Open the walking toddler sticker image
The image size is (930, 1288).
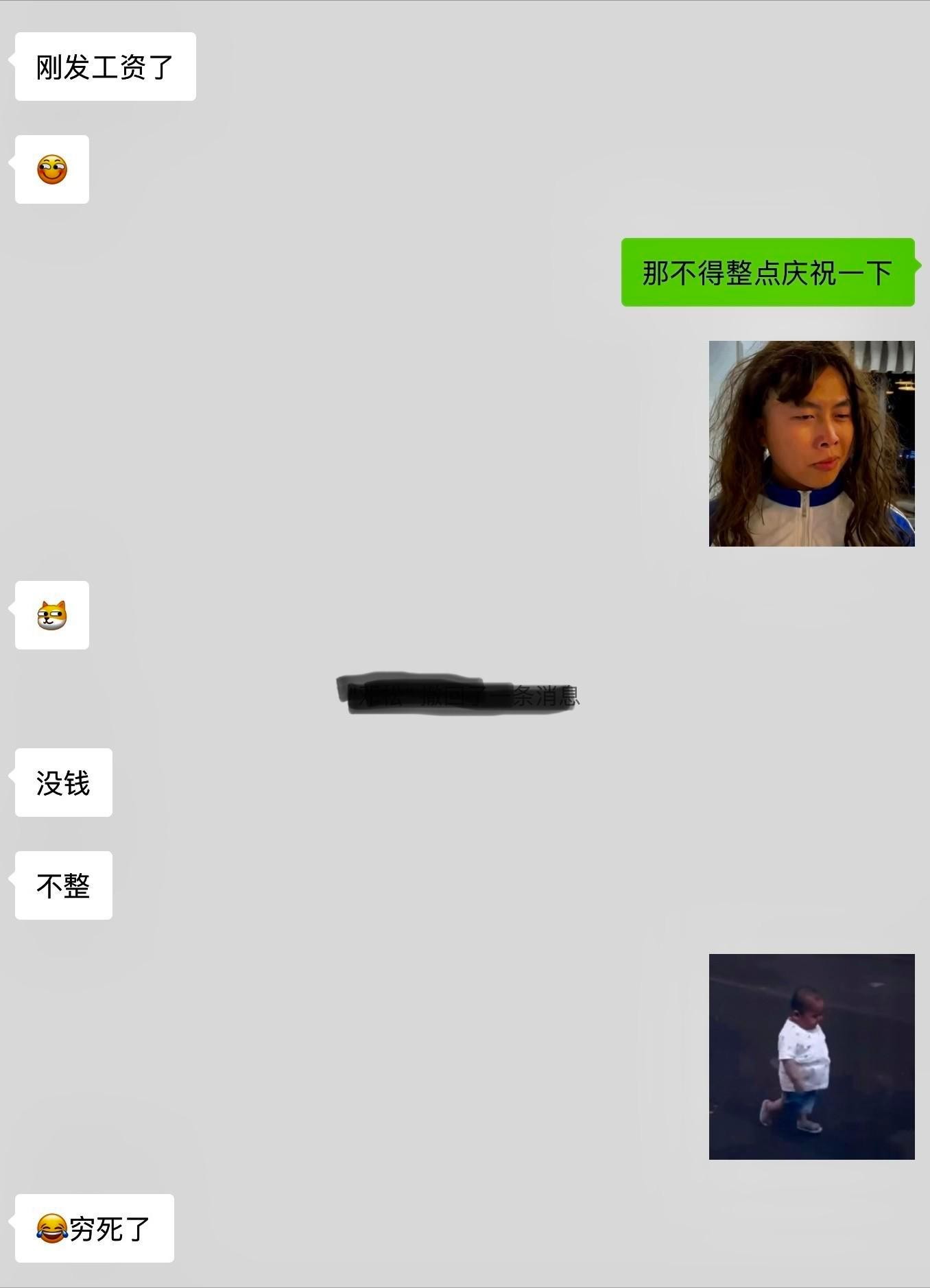tap(811, 1056)
